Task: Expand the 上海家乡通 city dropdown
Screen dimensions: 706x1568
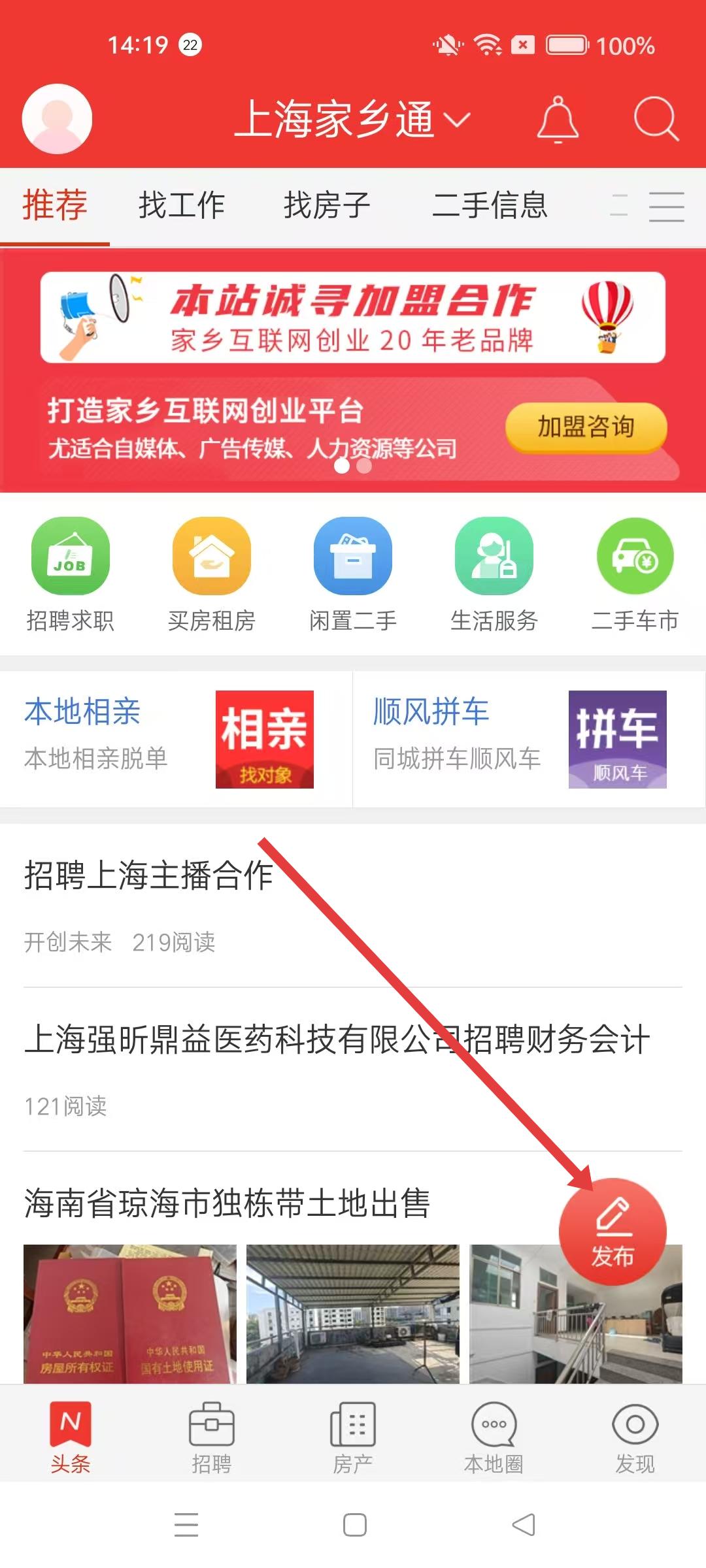Action: coord(352,120)
